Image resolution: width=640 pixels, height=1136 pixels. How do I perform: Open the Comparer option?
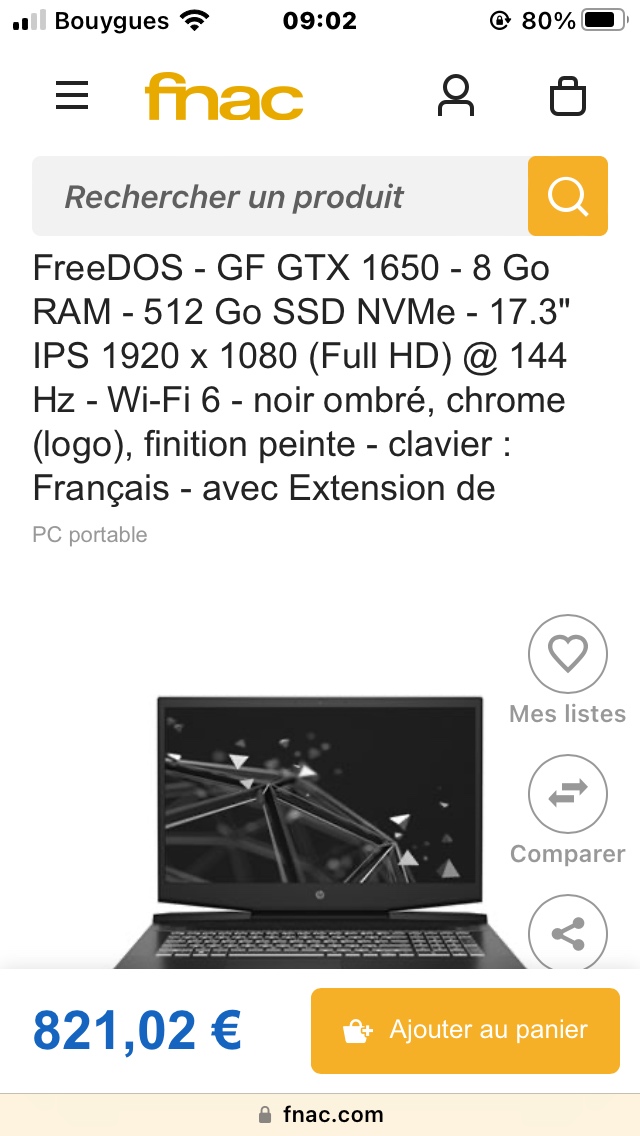coord(567,795)
